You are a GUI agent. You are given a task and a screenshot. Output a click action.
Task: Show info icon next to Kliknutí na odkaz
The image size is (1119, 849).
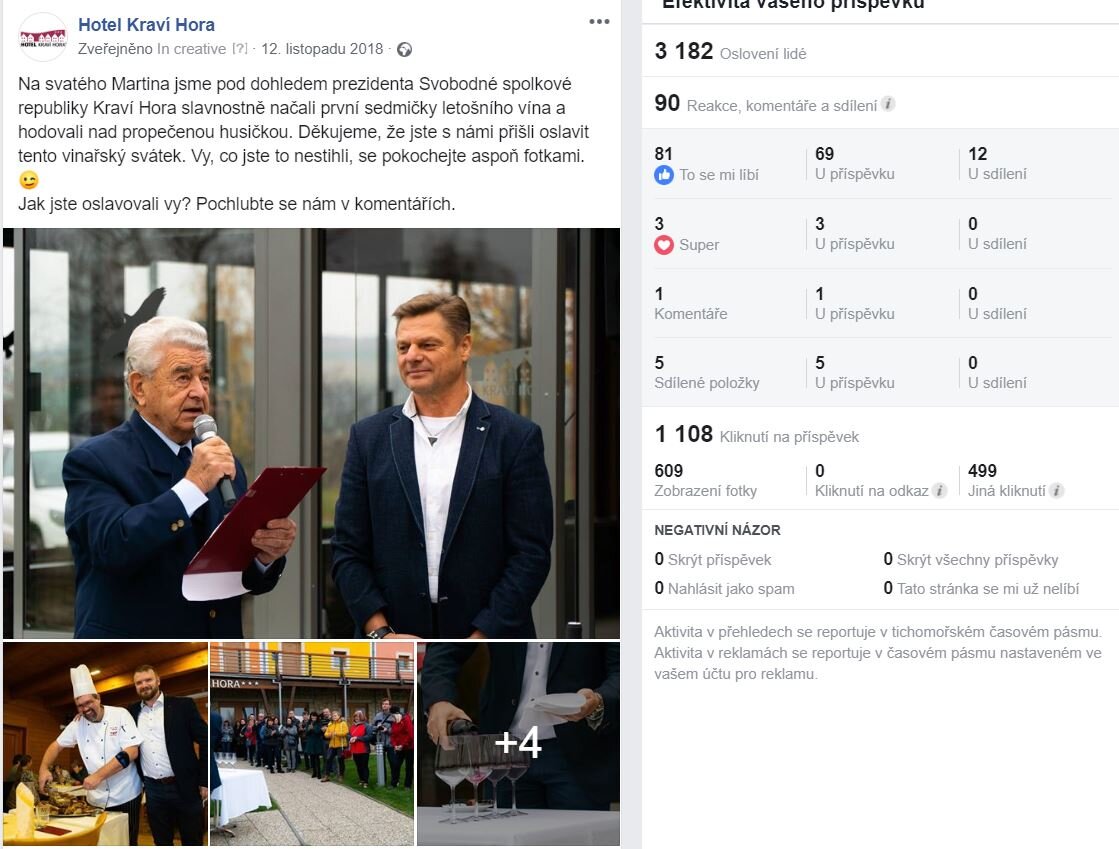click(939, 491)
